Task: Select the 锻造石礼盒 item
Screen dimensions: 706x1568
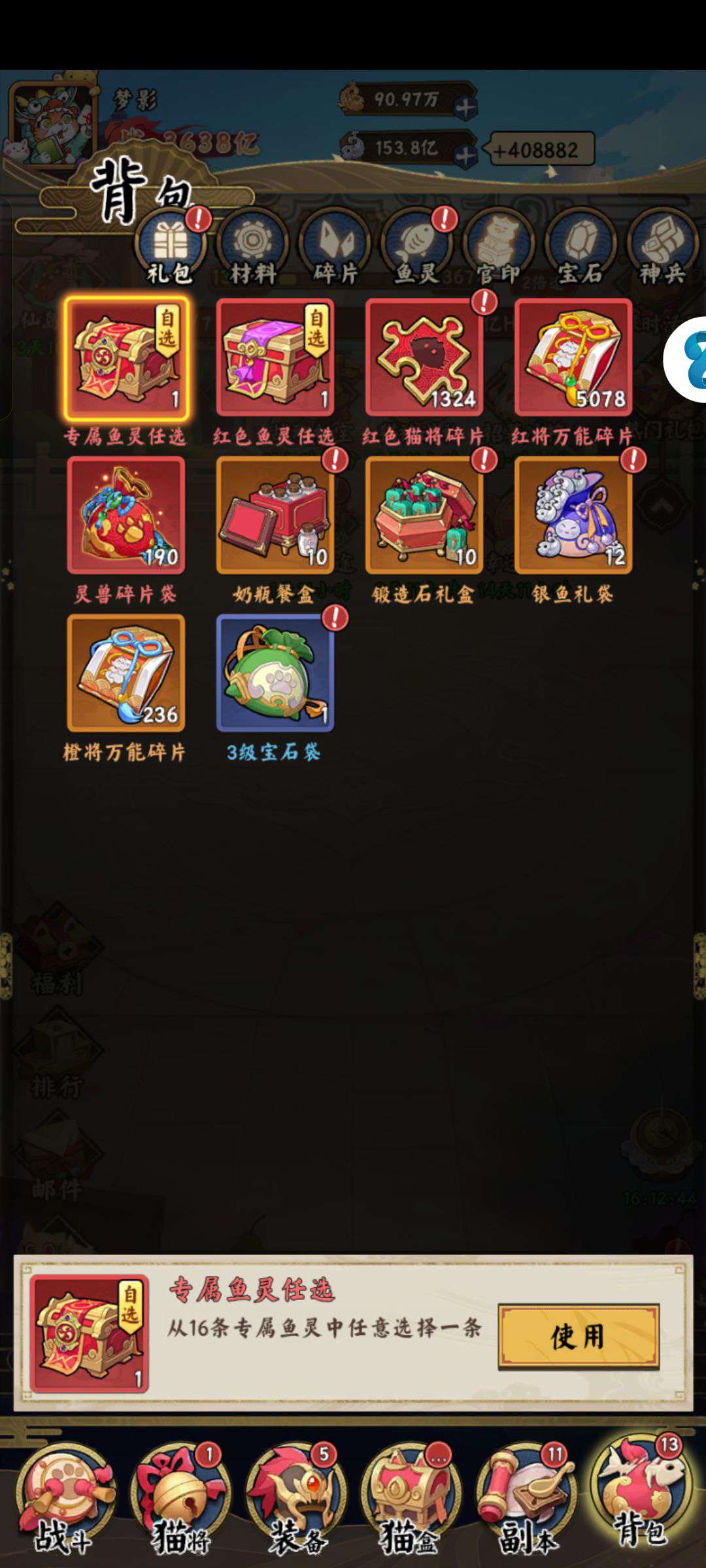Action: [x=424, y=515]
